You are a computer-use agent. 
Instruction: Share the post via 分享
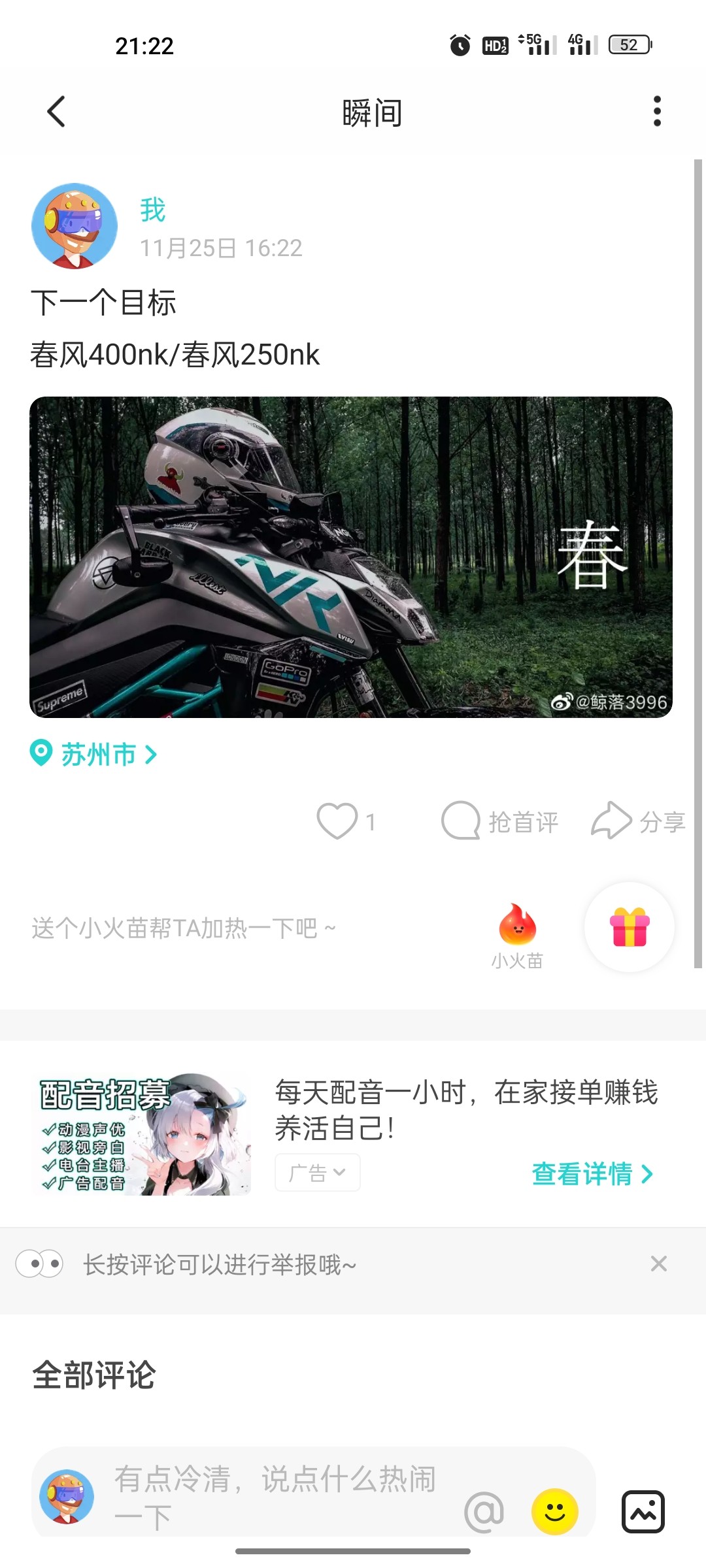pyautogui.click(x=639, y=821)
